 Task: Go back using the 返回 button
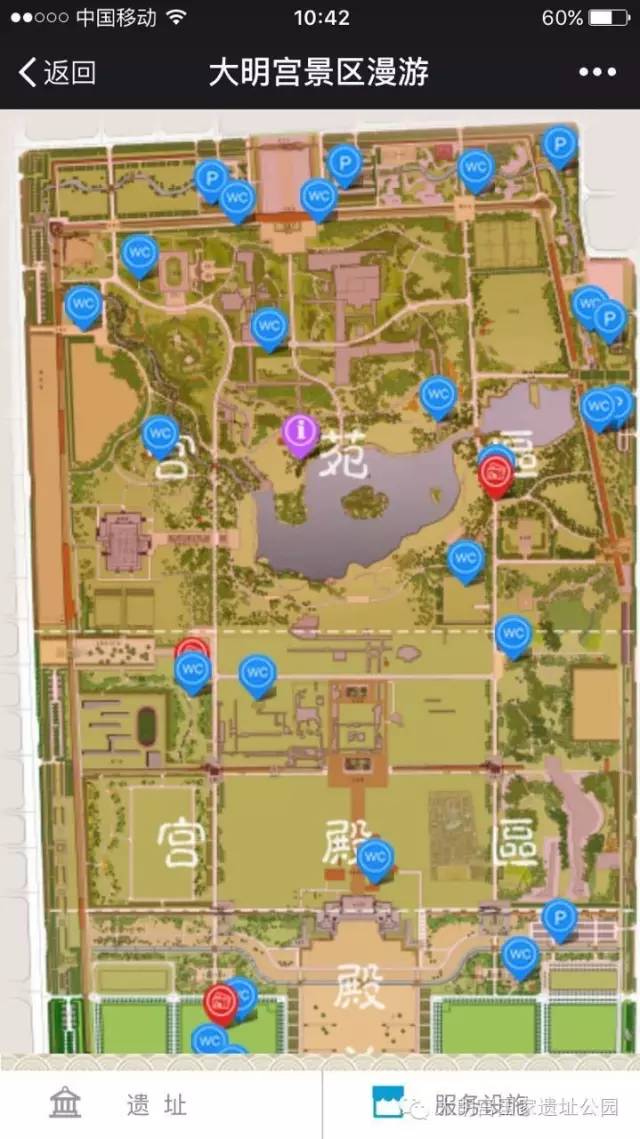point(57,72)
